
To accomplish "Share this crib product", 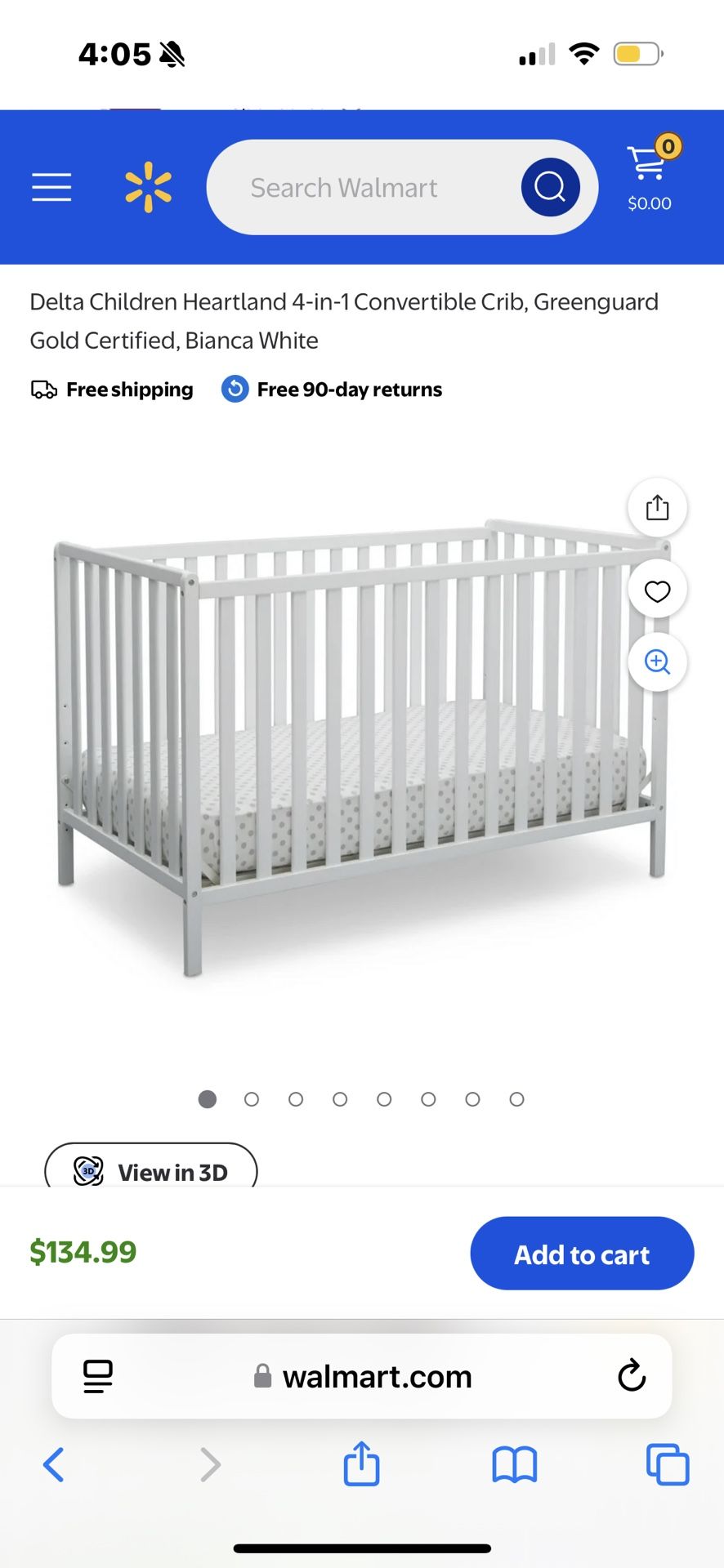I will tap(657, 508).
